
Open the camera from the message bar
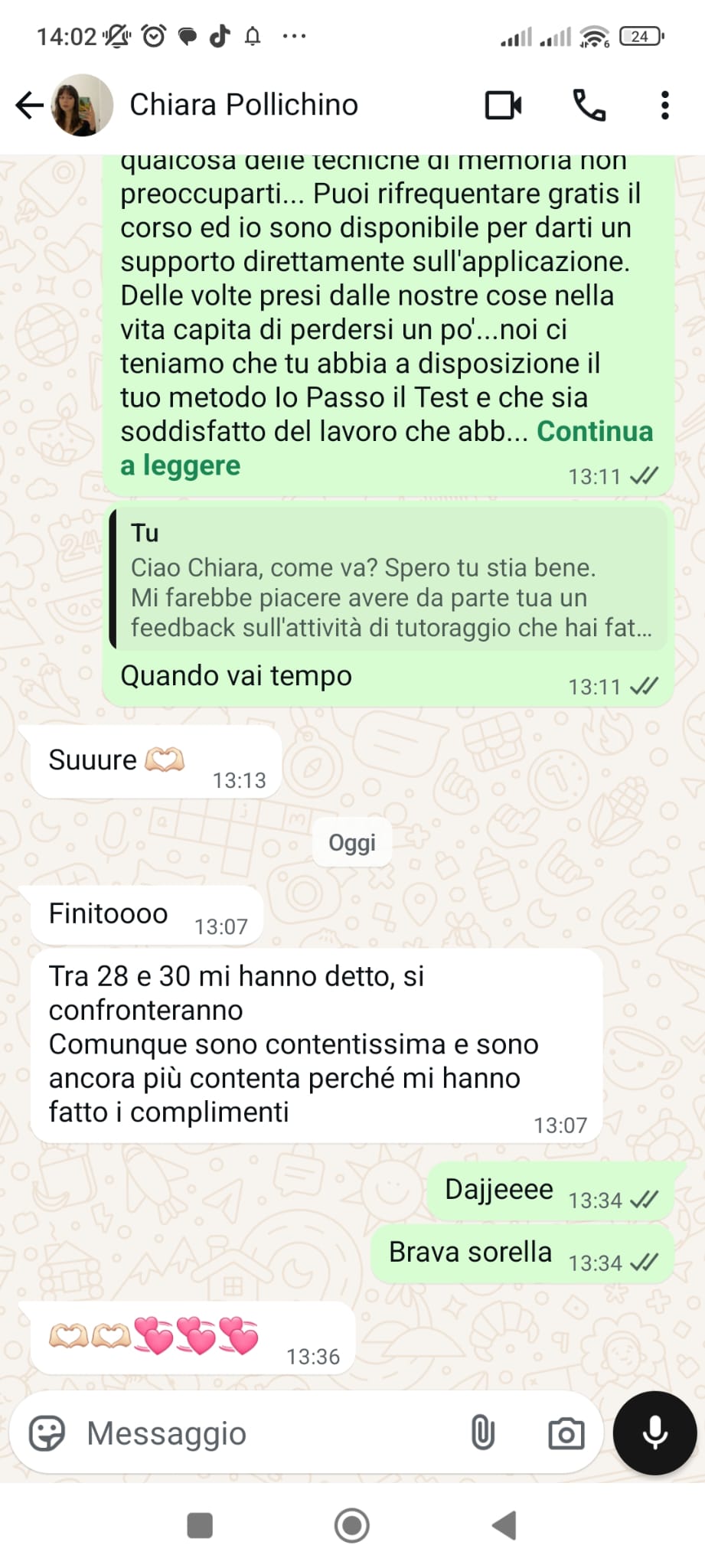(566, 1433)
